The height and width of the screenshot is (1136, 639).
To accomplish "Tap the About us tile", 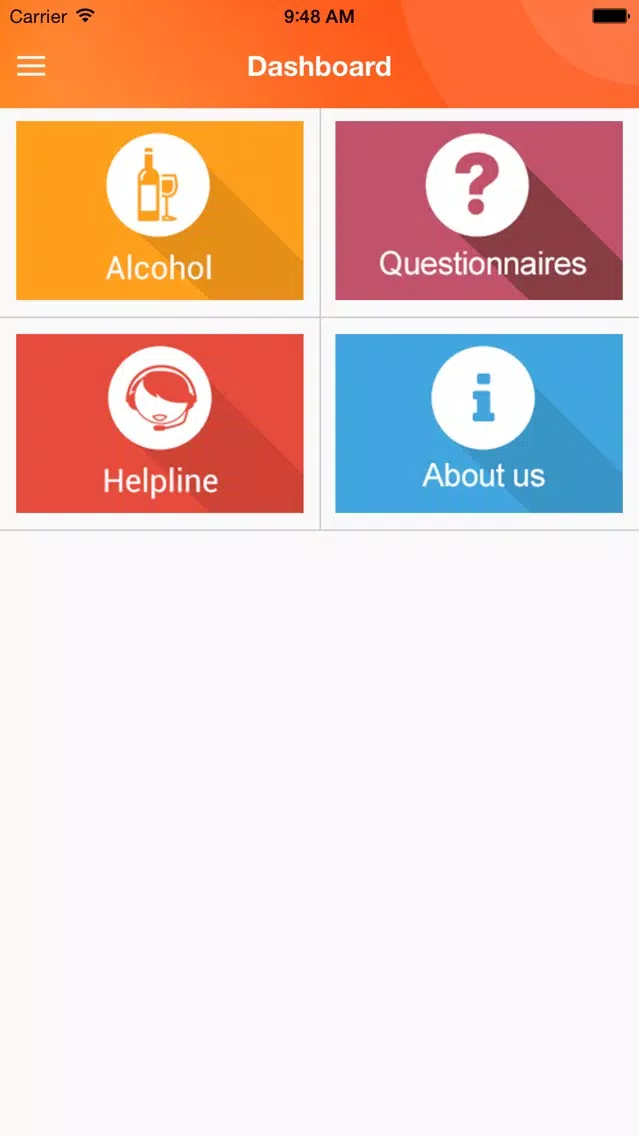I will (x=479, y=423).
